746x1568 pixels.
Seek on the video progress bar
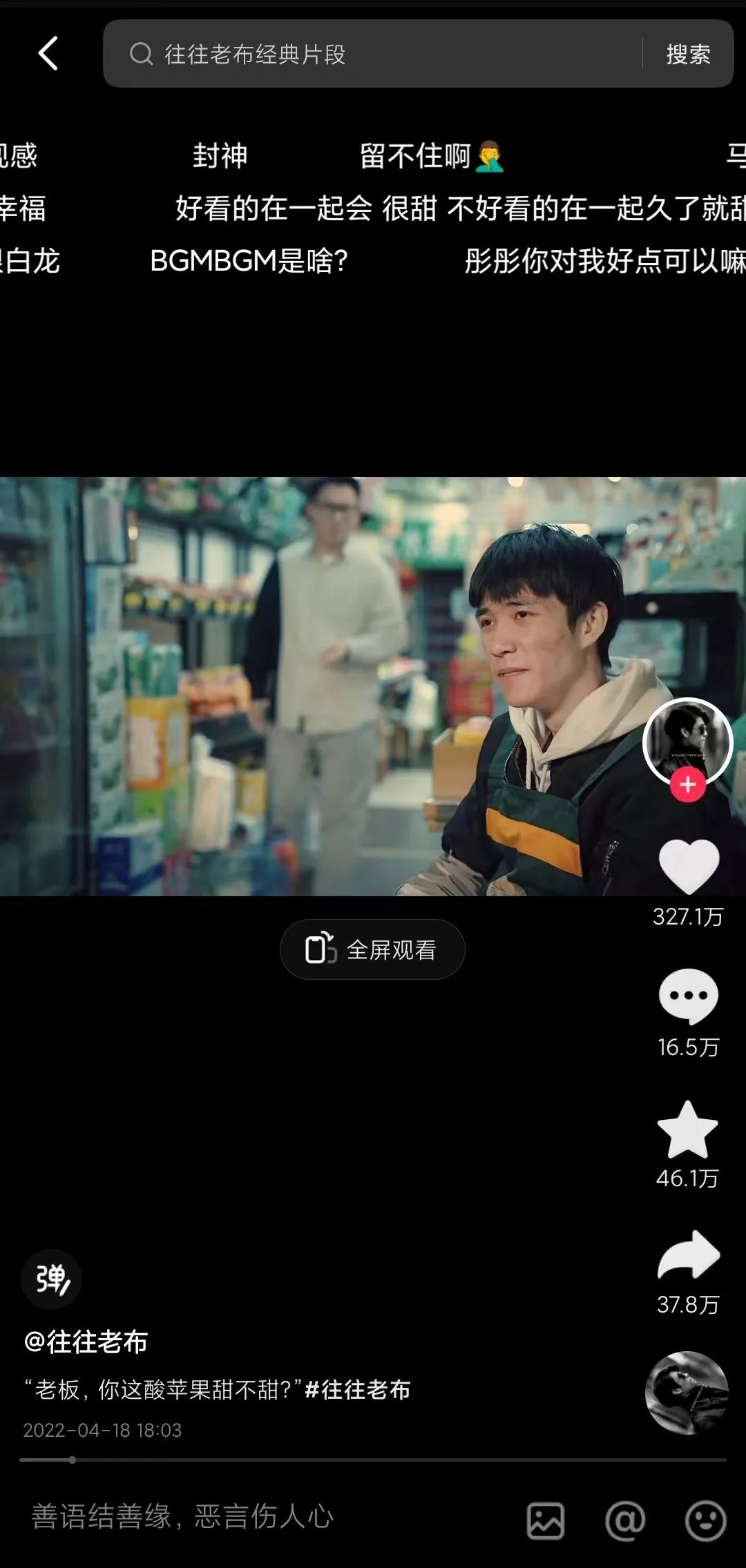pos(373,1460)
